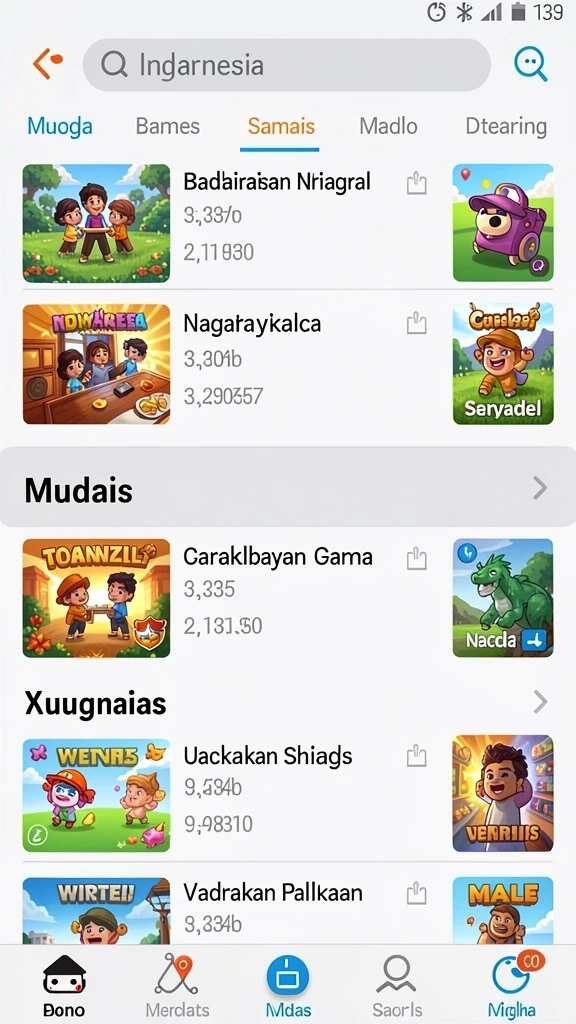Switch to Merclats in bottom navigation

pos(176,985)
